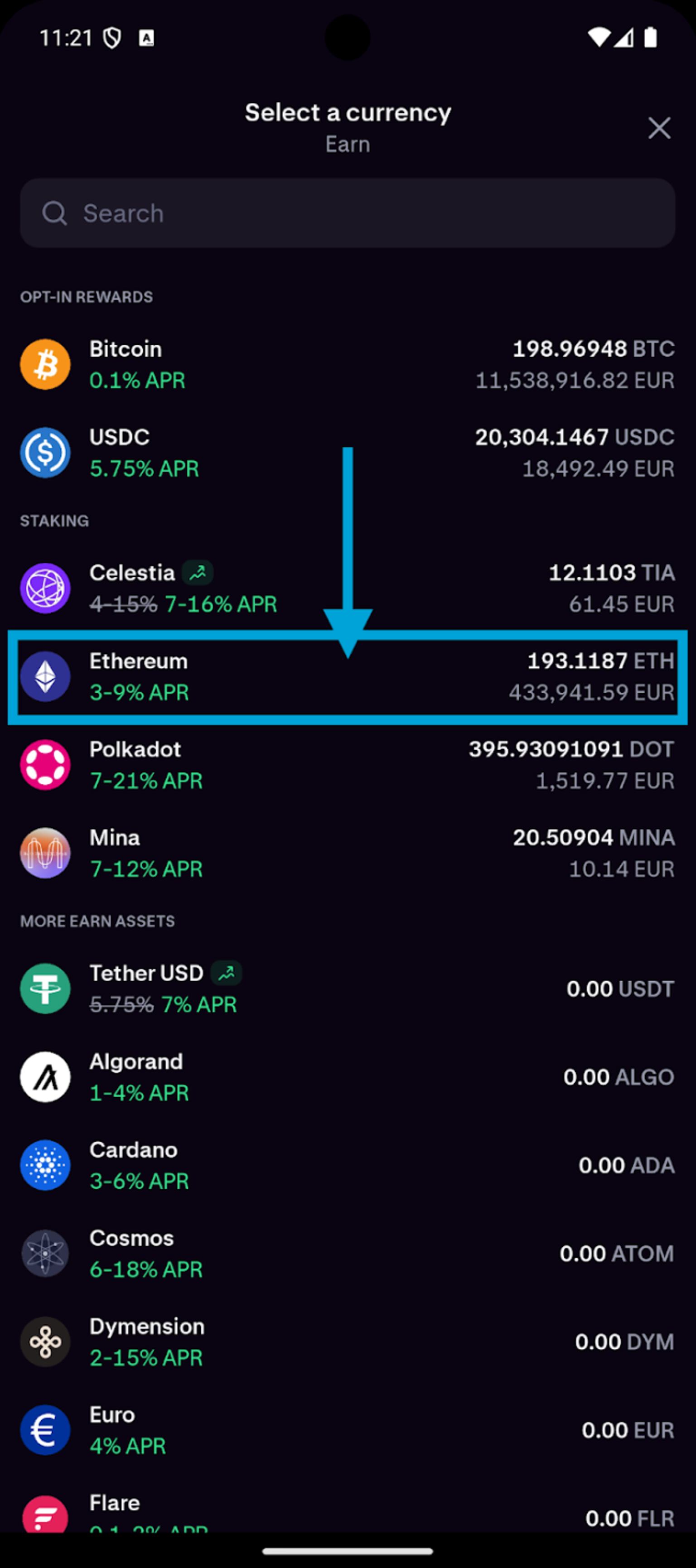This screenshot has width=696, height=1568.
Task: Choose Algorand from earn assets
Action: coord(347,1077)
